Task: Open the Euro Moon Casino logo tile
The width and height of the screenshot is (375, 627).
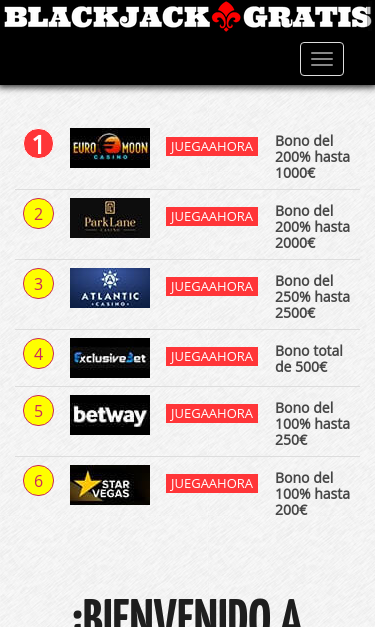Action: click(x=110, y=148)
